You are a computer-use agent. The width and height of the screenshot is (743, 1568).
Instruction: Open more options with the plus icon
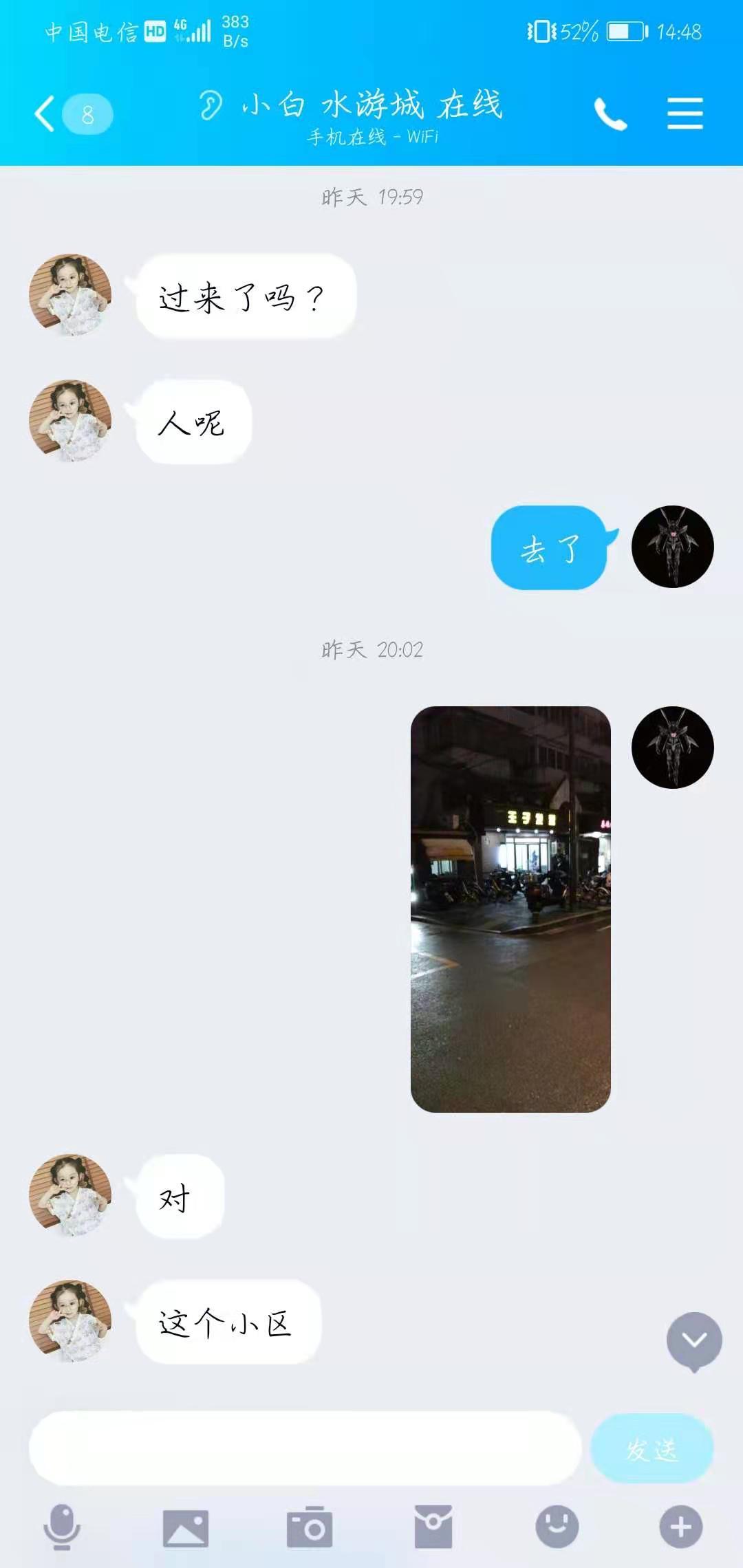[680, 1527]
